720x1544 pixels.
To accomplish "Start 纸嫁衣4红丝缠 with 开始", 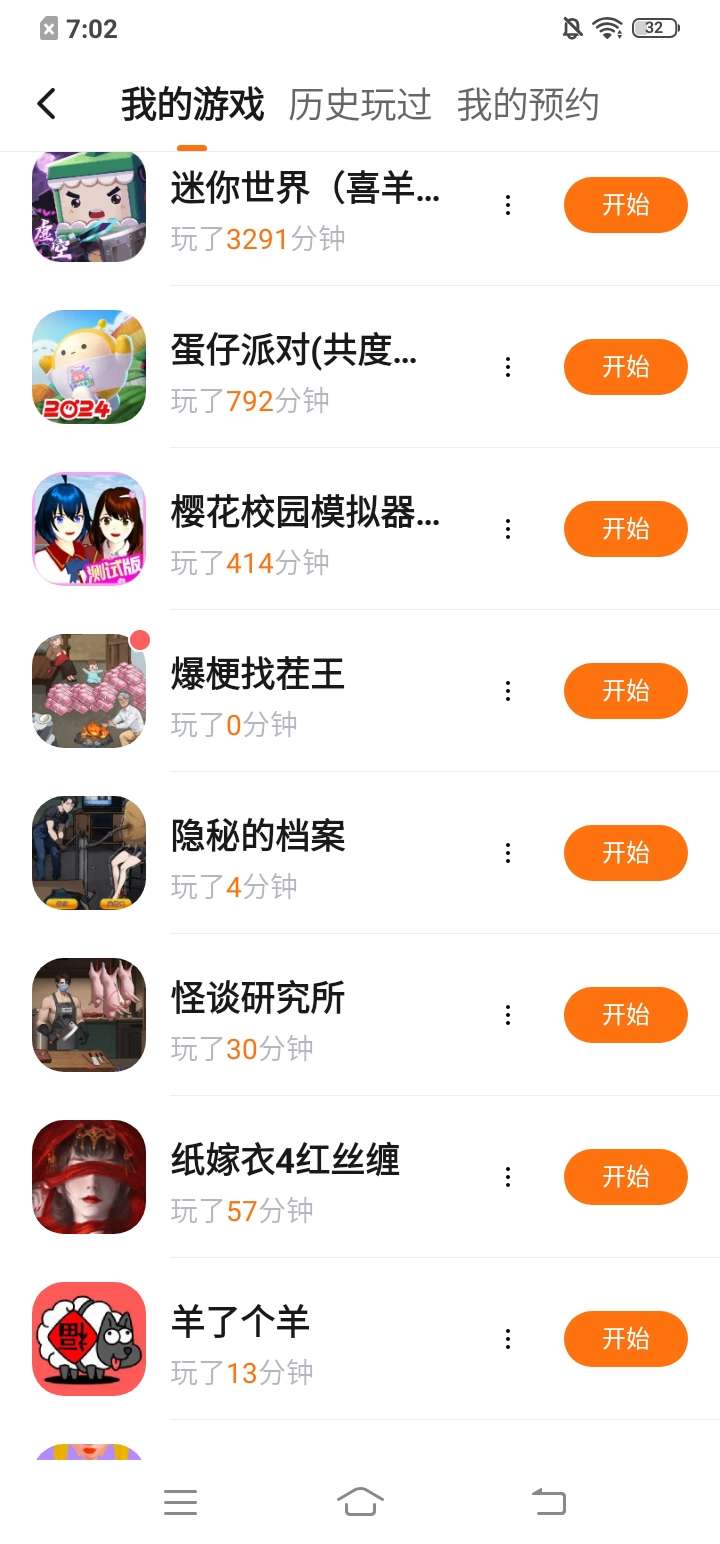I will [x=625, y=1177].
